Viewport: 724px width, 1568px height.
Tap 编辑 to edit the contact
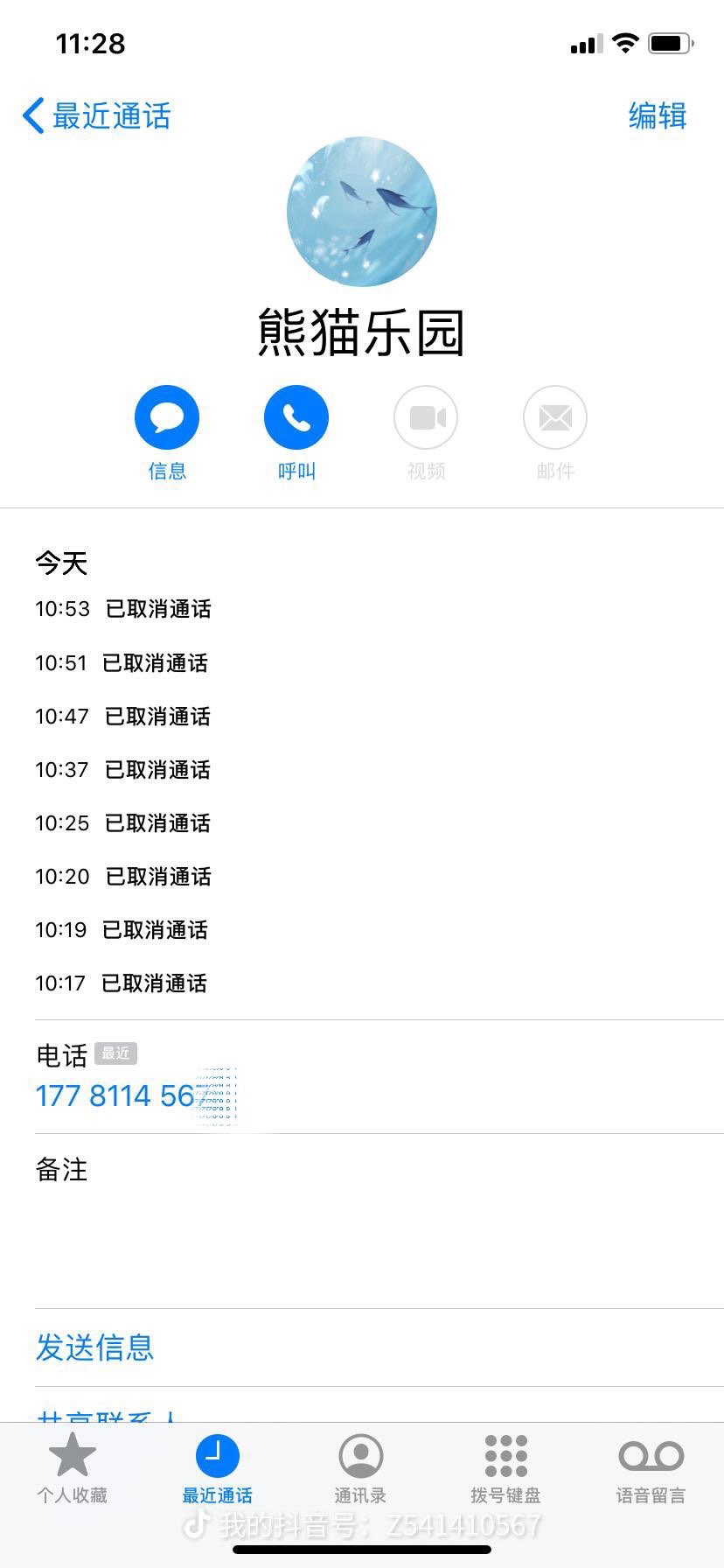[x=658, y=116]
